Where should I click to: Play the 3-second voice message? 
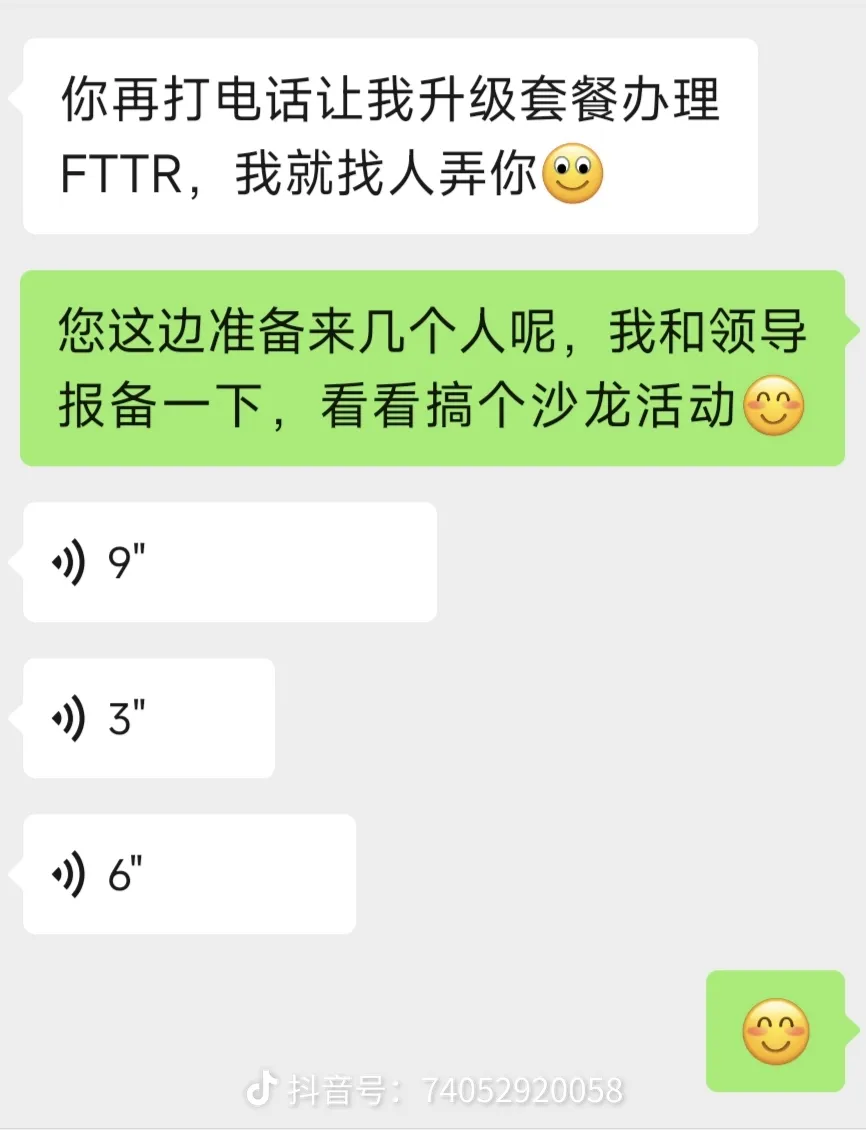tap(148, 718)
